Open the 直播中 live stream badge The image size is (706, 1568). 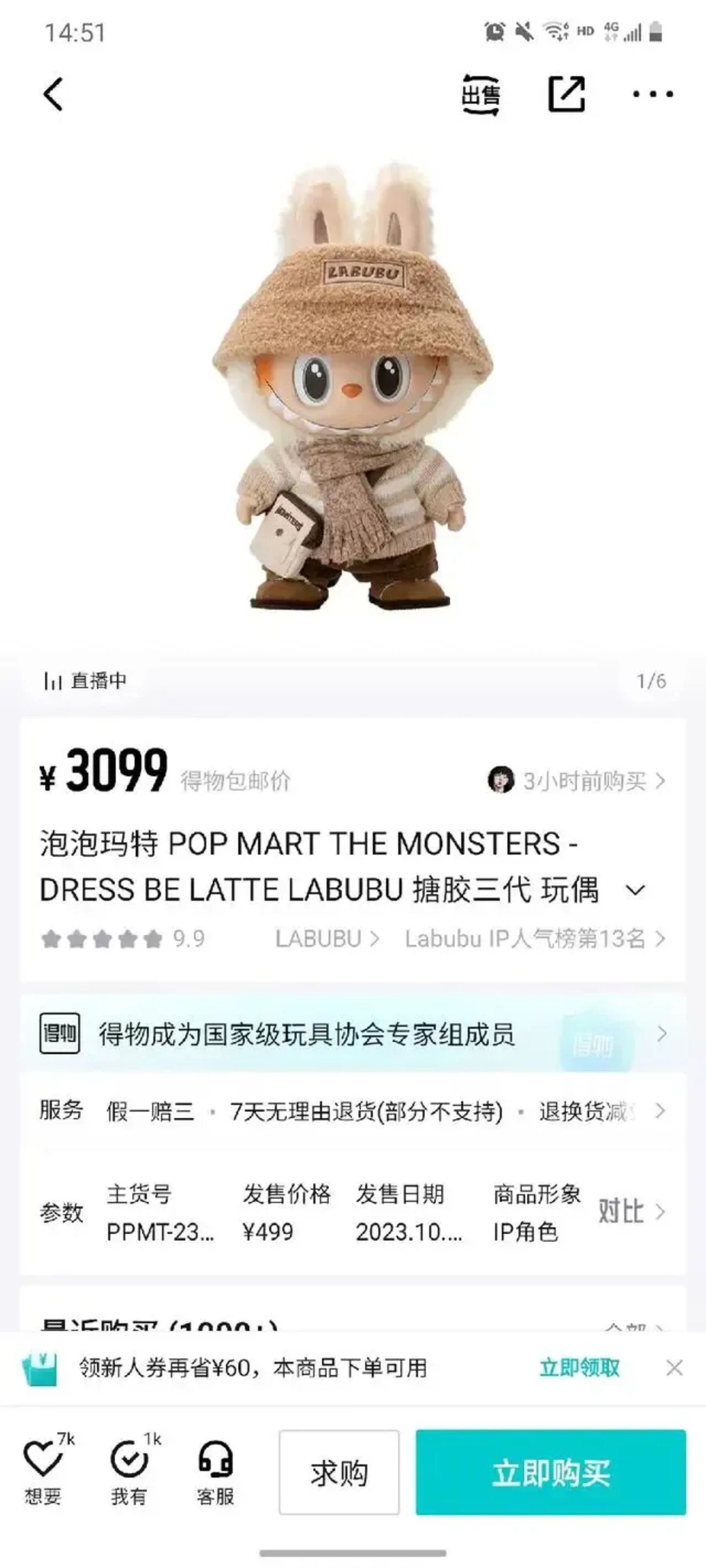85,681
